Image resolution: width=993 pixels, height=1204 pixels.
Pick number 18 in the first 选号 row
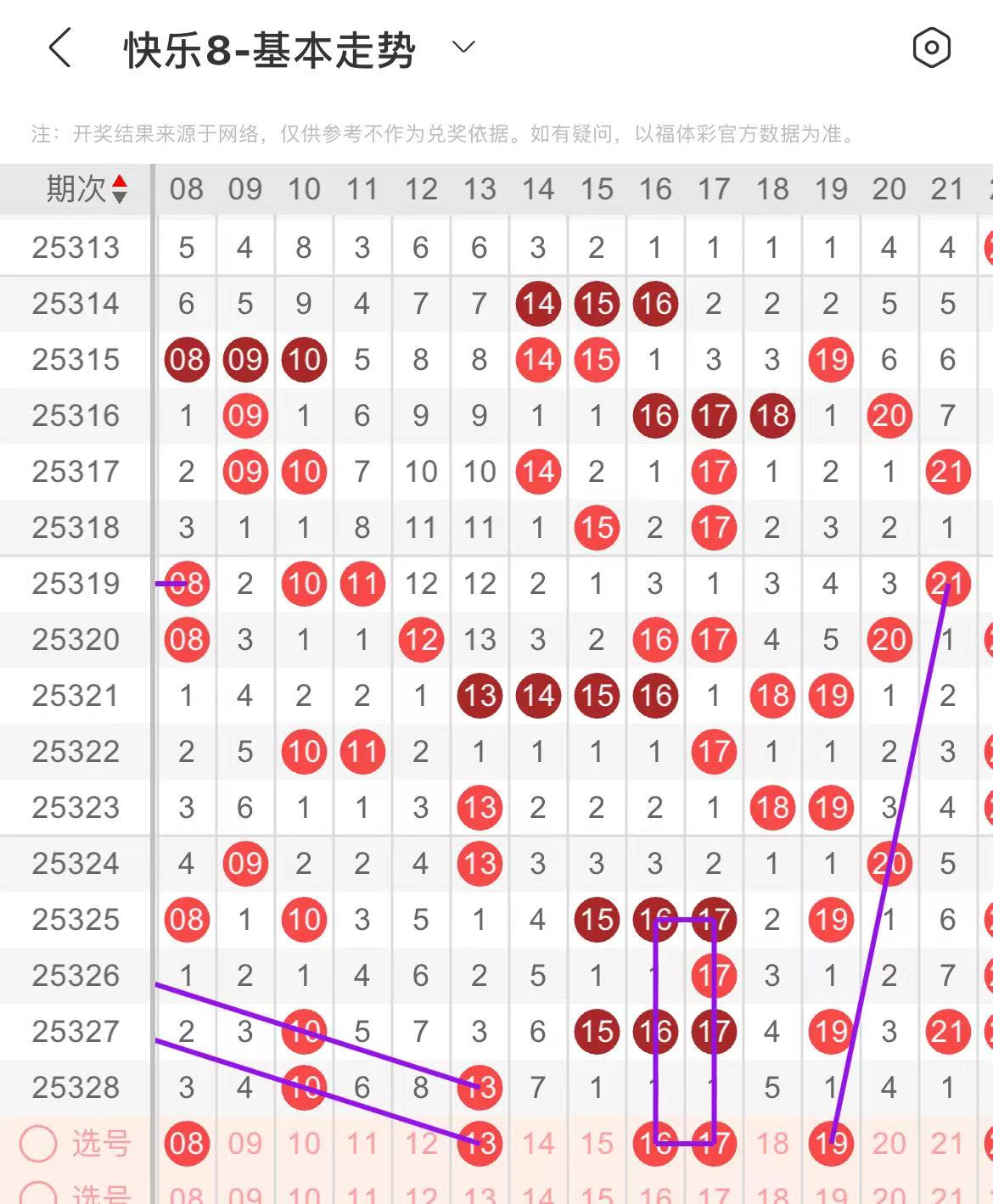click(x=772, y=1144)
